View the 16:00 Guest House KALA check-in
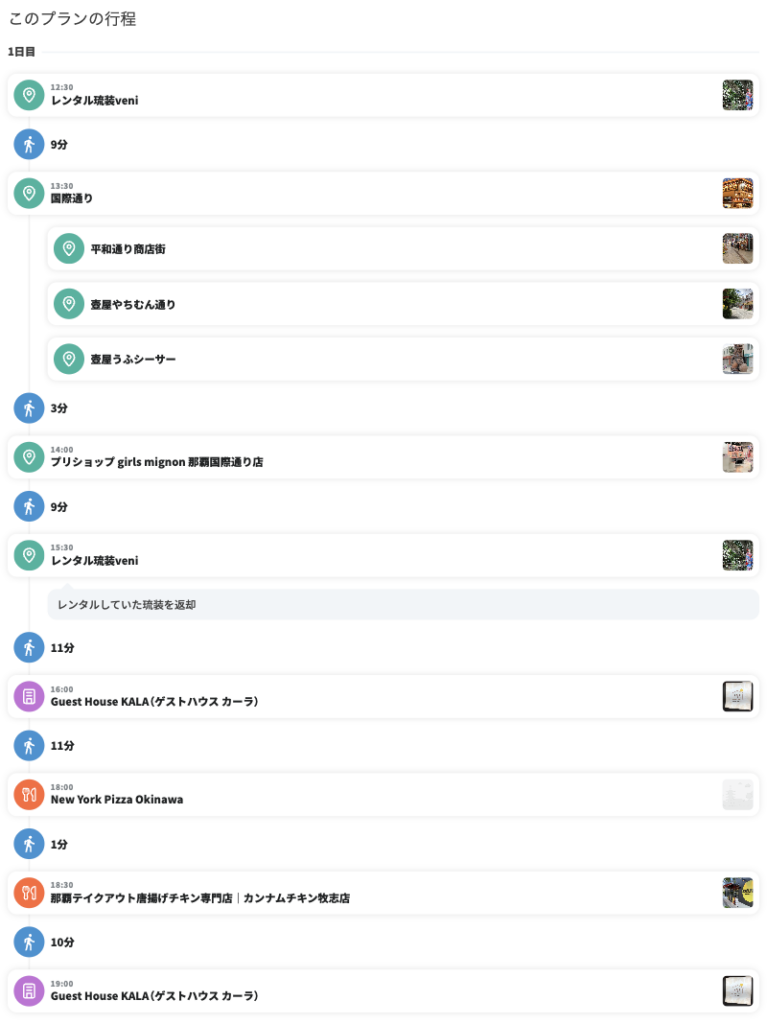The height and width of the screenshot is (1024, 767). click(x=383, y=696)
